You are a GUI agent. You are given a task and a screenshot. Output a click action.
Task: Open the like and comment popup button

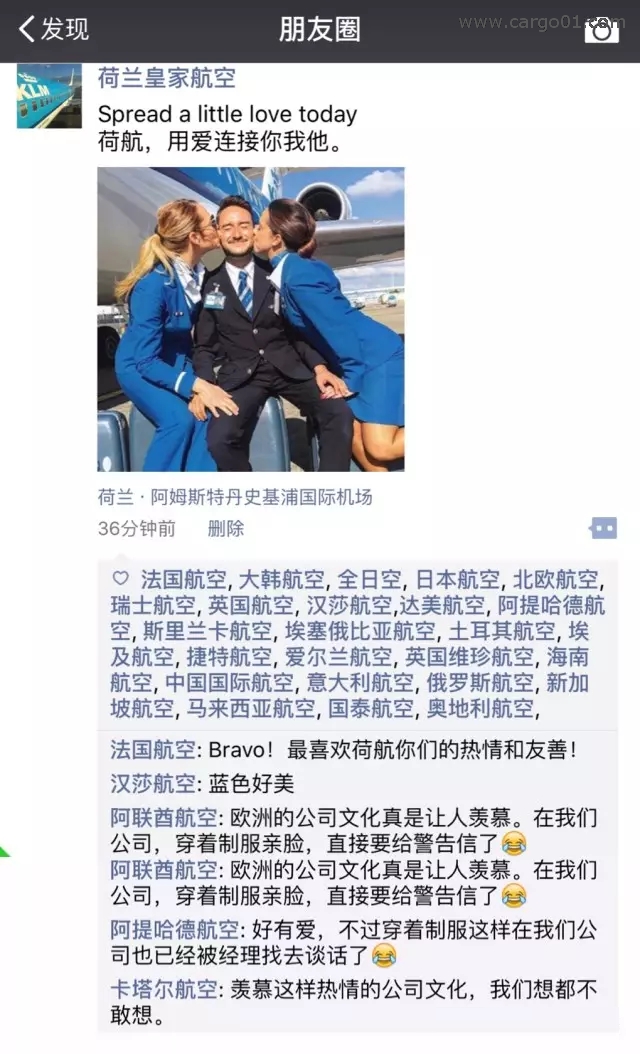602,528
